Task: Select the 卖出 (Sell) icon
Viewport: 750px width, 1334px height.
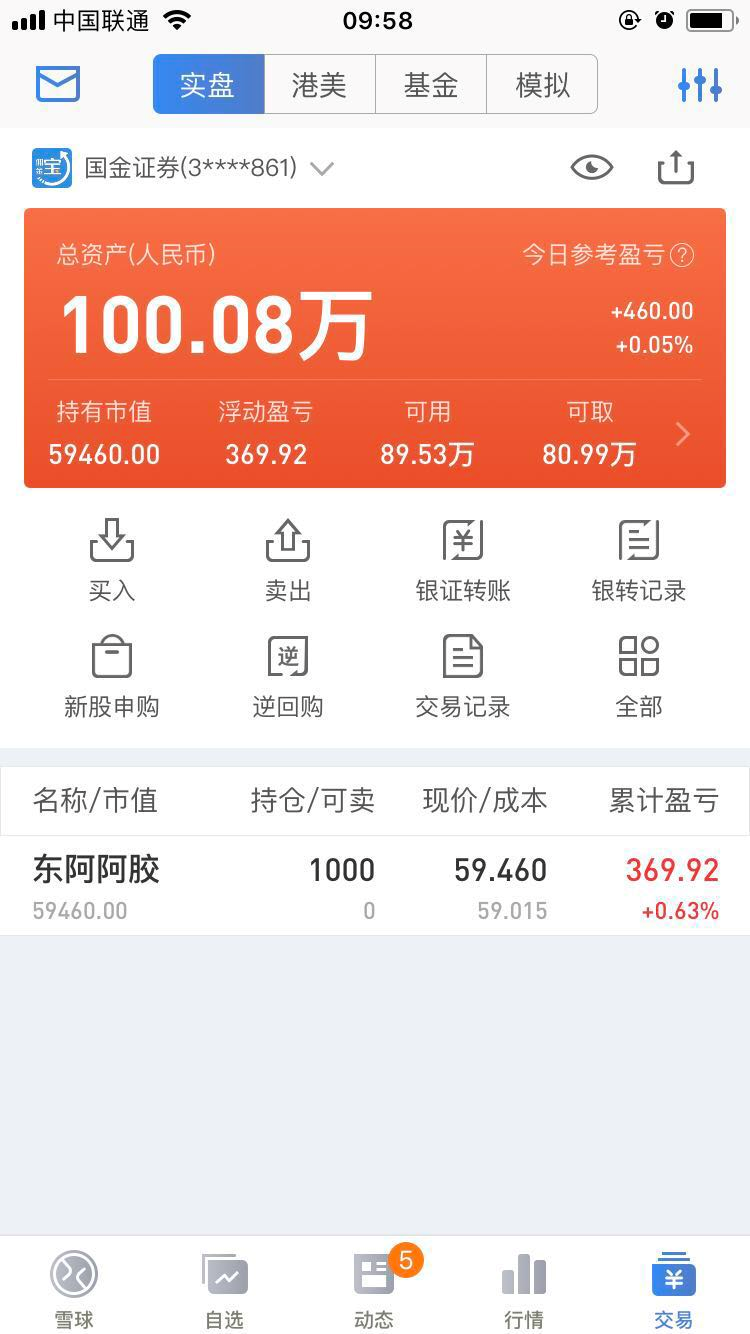Action: (287, 558)
